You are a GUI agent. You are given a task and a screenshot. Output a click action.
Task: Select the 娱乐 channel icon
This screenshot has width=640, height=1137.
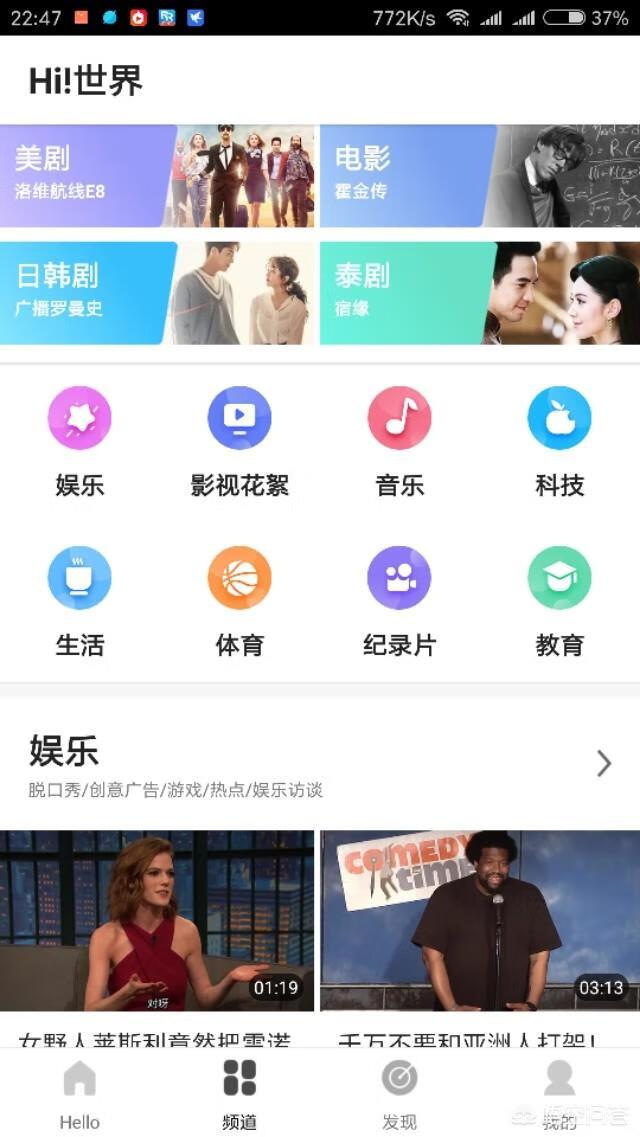[80, 418]
